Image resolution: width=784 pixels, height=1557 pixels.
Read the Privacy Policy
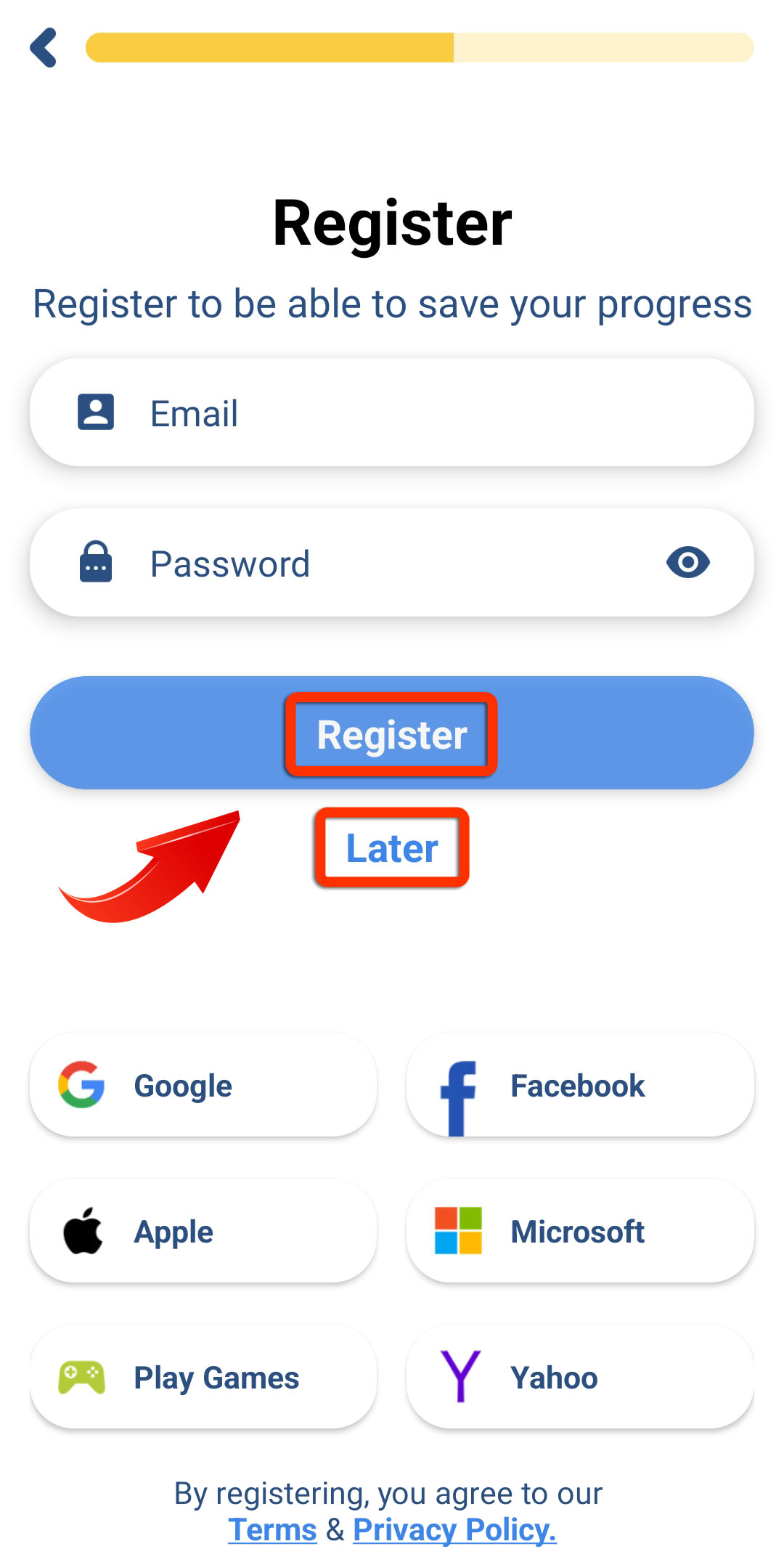tap(454, 1529)
